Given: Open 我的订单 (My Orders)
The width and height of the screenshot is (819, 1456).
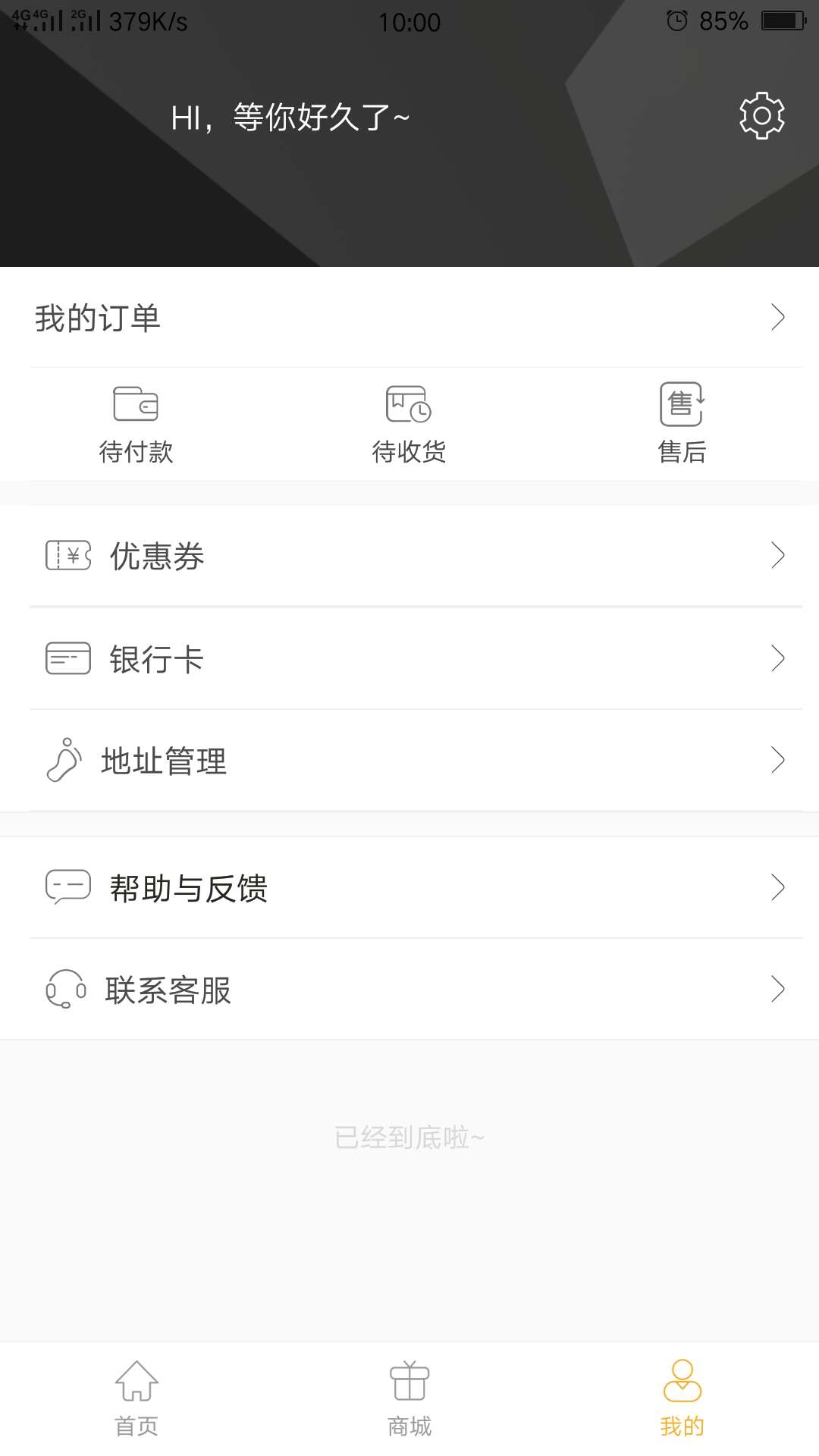Looking at the screenshot, I should click(x=409, y=318).
